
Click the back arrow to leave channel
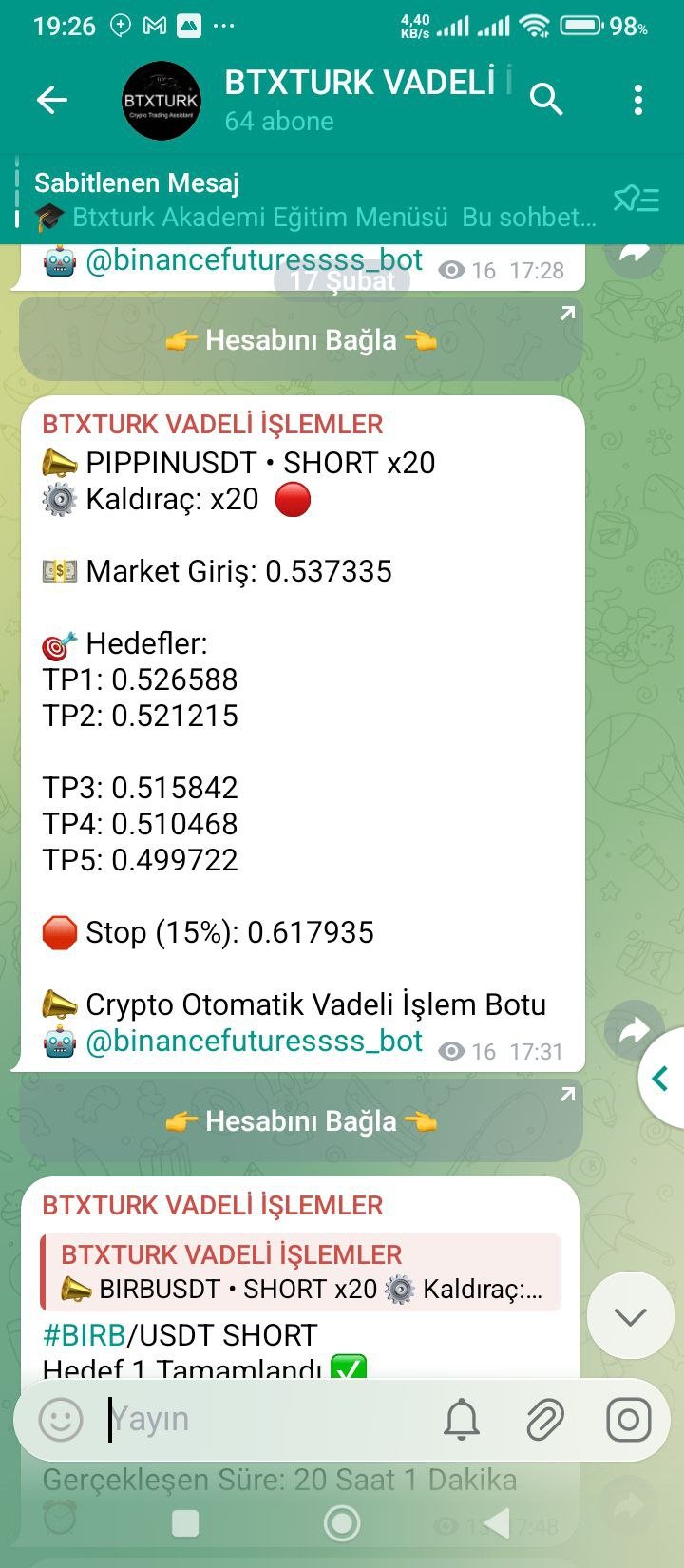click(52, 99)
